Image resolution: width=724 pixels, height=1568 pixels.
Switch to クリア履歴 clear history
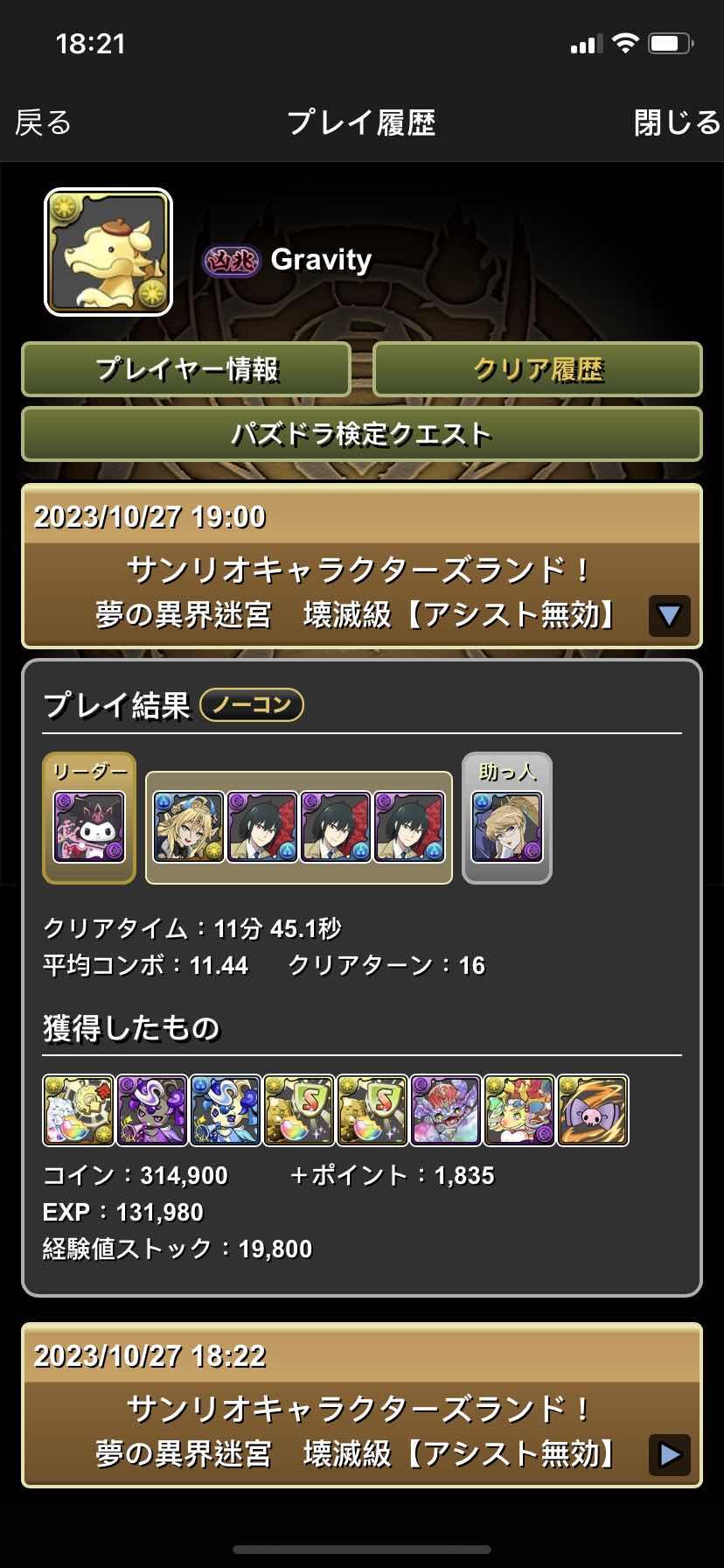[x=538, y=369]
